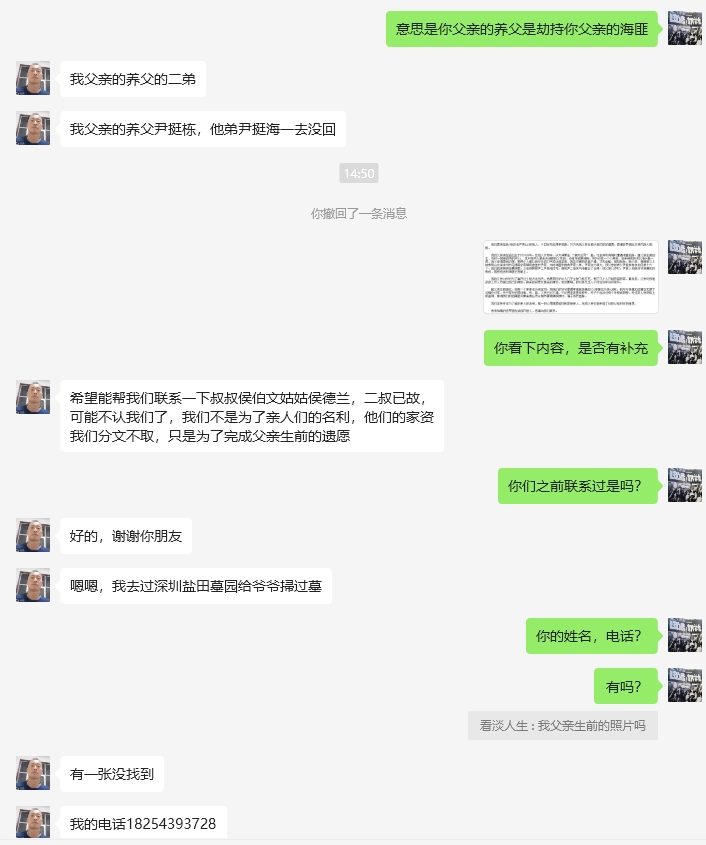Open sender avatar beside "有一张没找到"

pyautogui.click(x=33, y=773)
